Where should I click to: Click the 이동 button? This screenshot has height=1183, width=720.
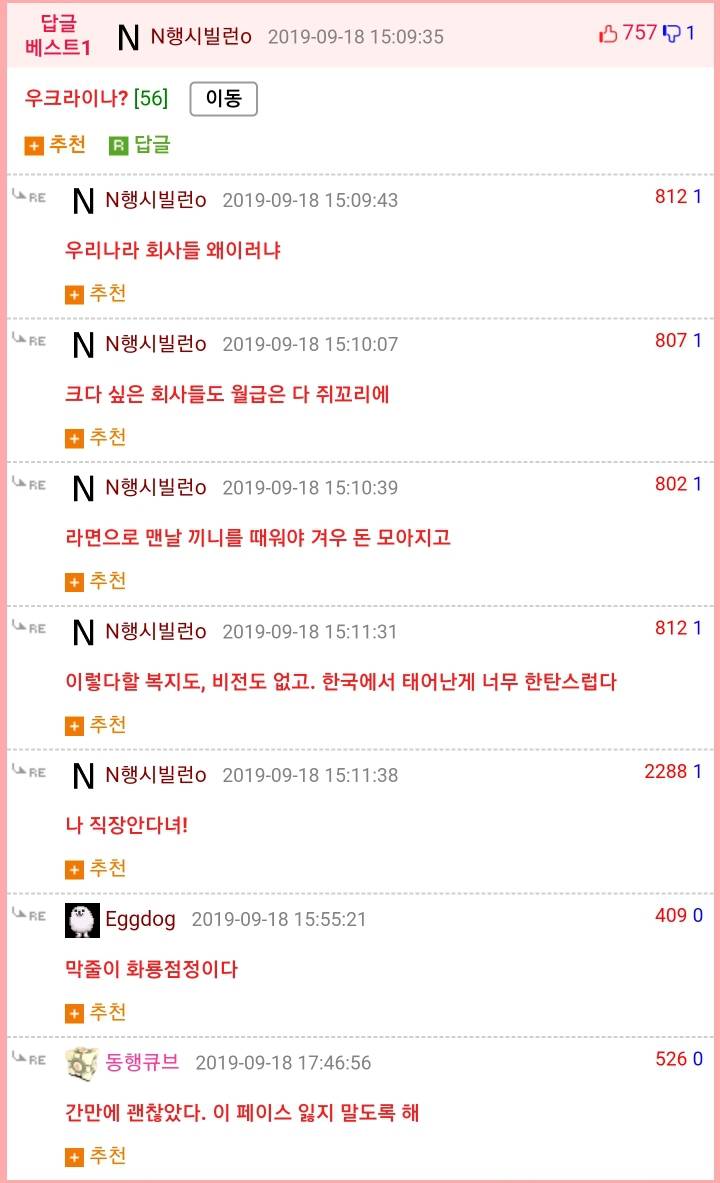[x=222, y=99]
